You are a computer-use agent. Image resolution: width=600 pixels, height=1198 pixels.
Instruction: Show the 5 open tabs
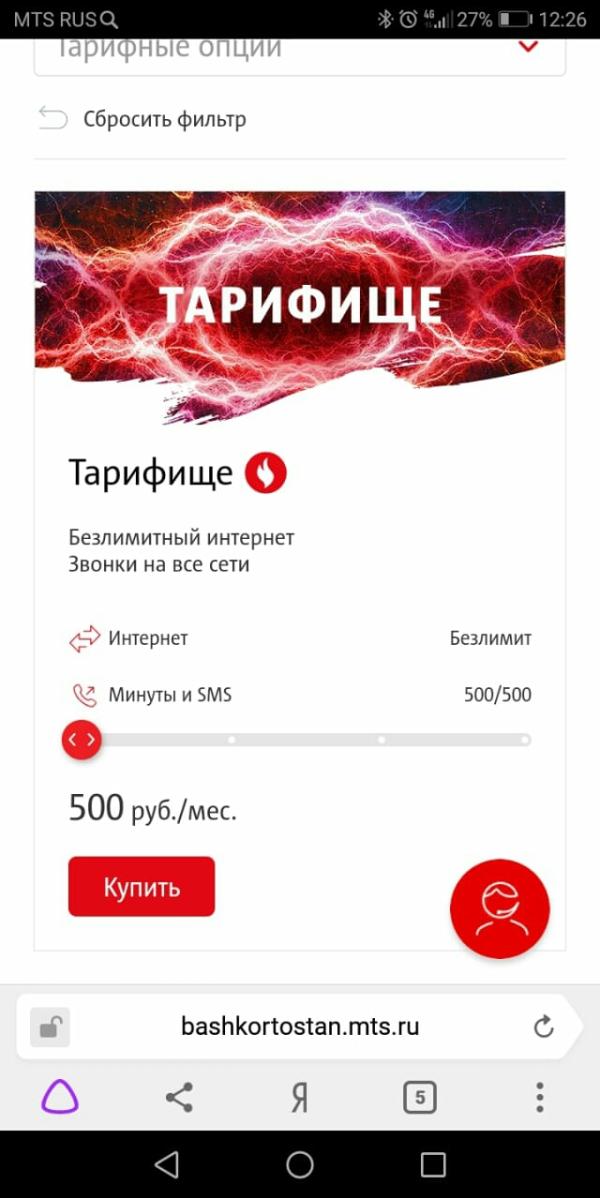point(419,1098)
